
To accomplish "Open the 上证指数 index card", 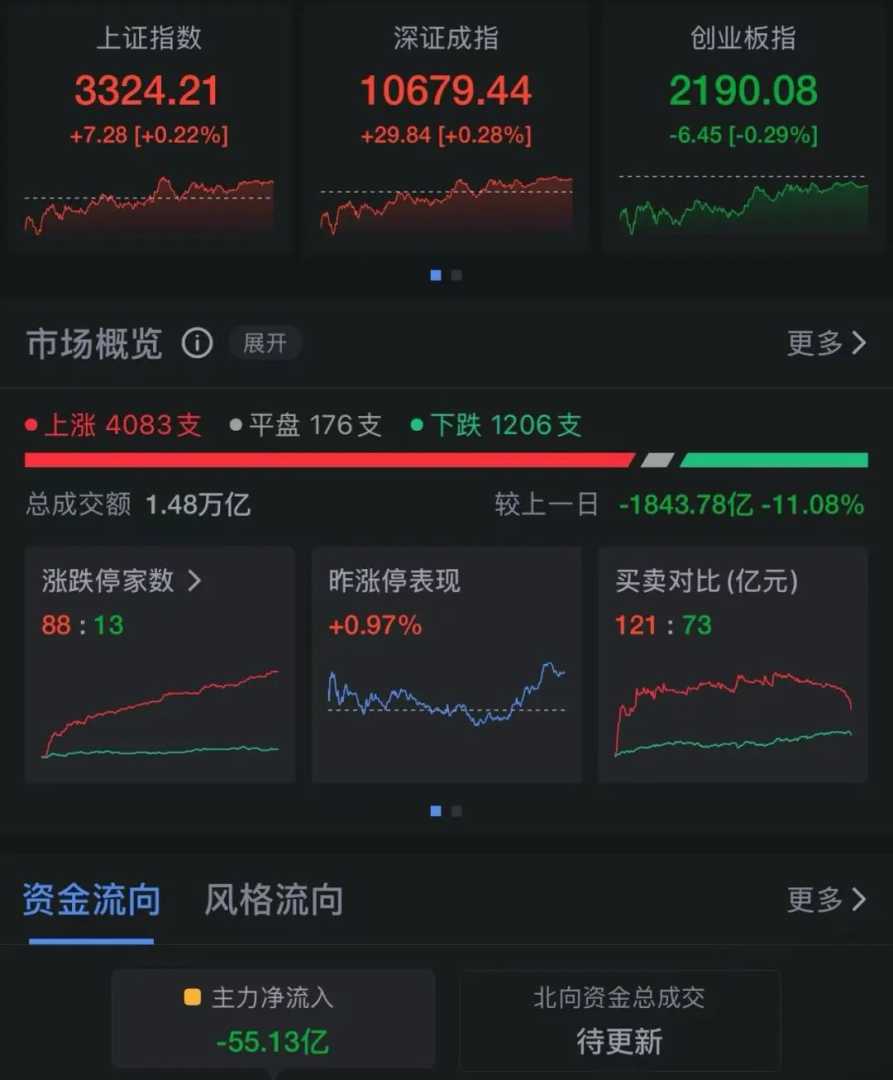I will 148,130.
